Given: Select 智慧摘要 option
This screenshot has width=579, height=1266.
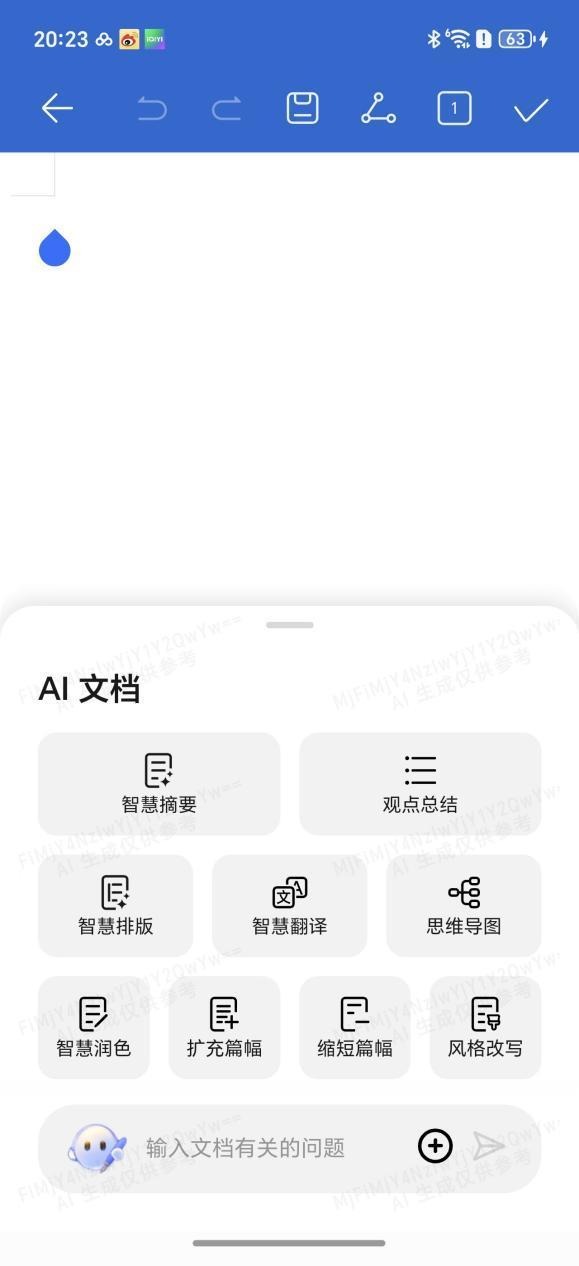Looking at the screenshot, I should [159, 784].
